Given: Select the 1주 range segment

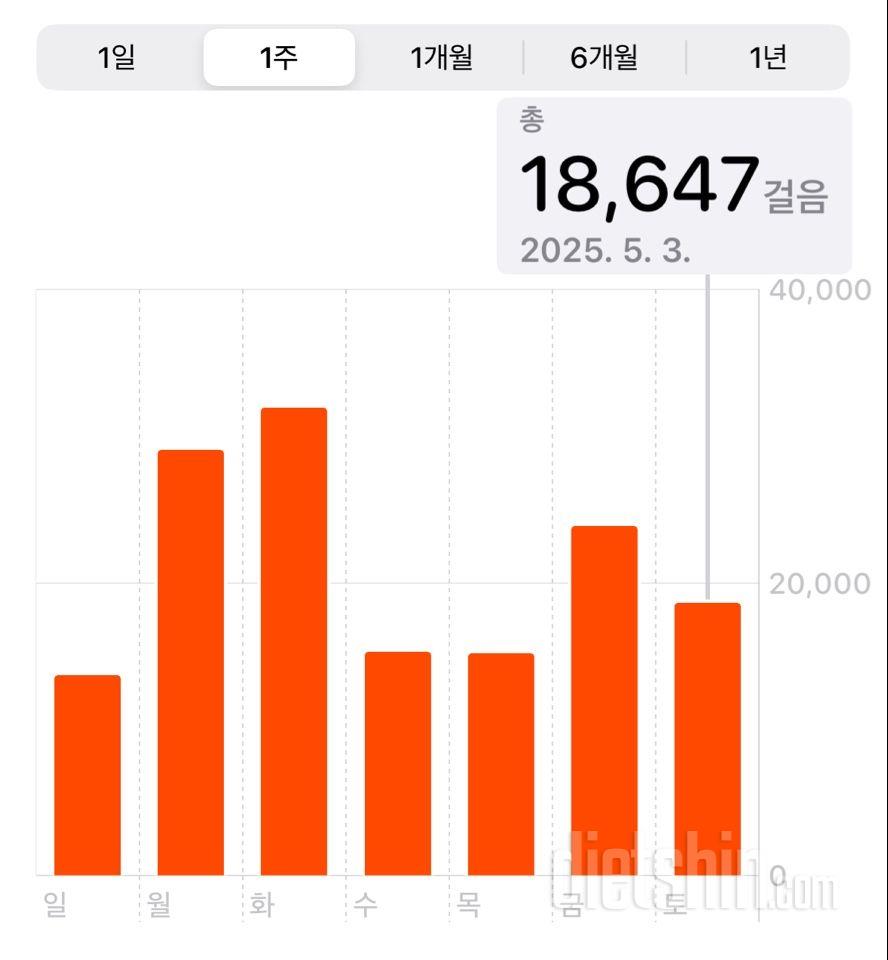Looking at the screenshot, I should pyautogui.click(x=279, y=58).
